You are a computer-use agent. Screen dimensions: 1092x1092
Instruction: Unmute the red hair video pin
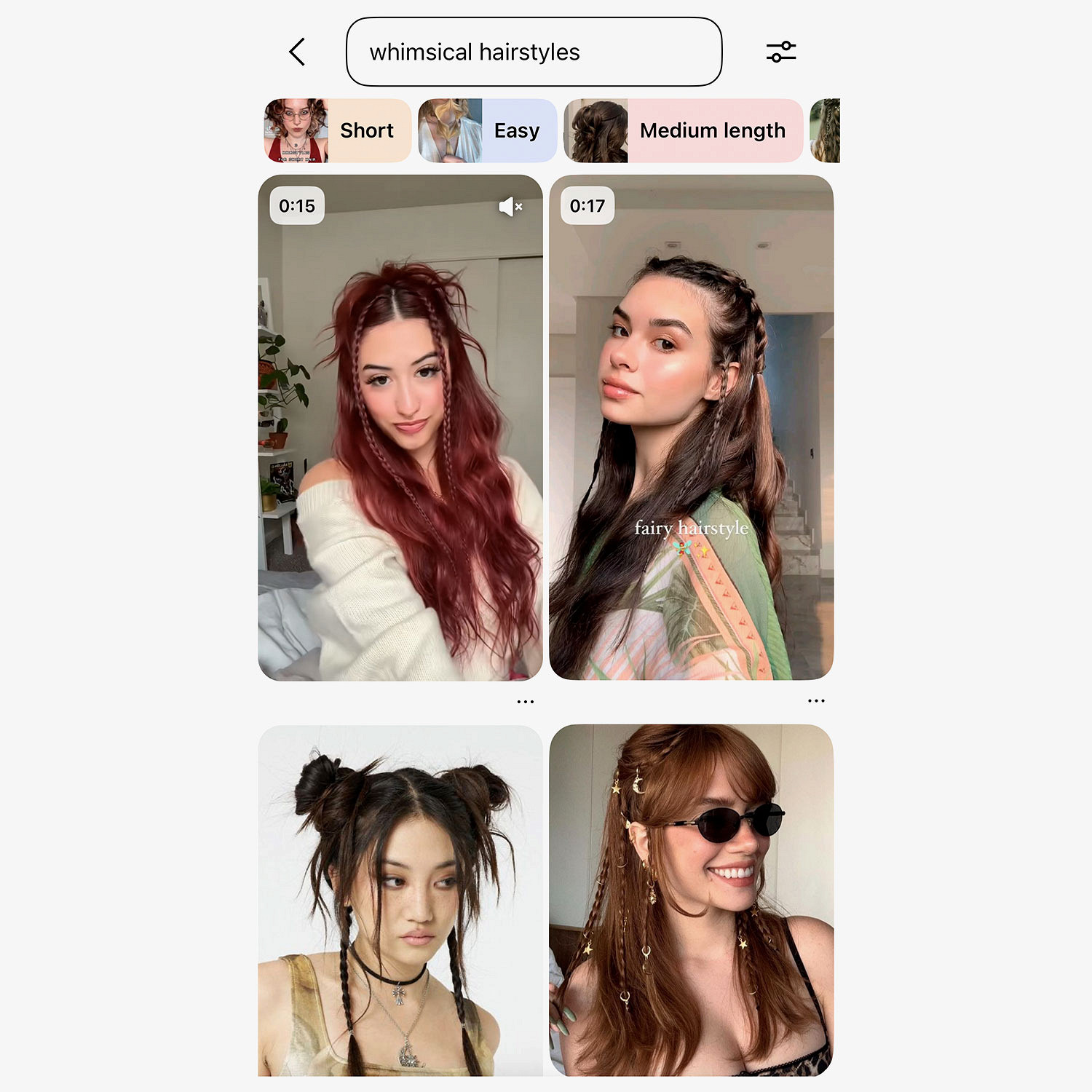coord(510,207)
